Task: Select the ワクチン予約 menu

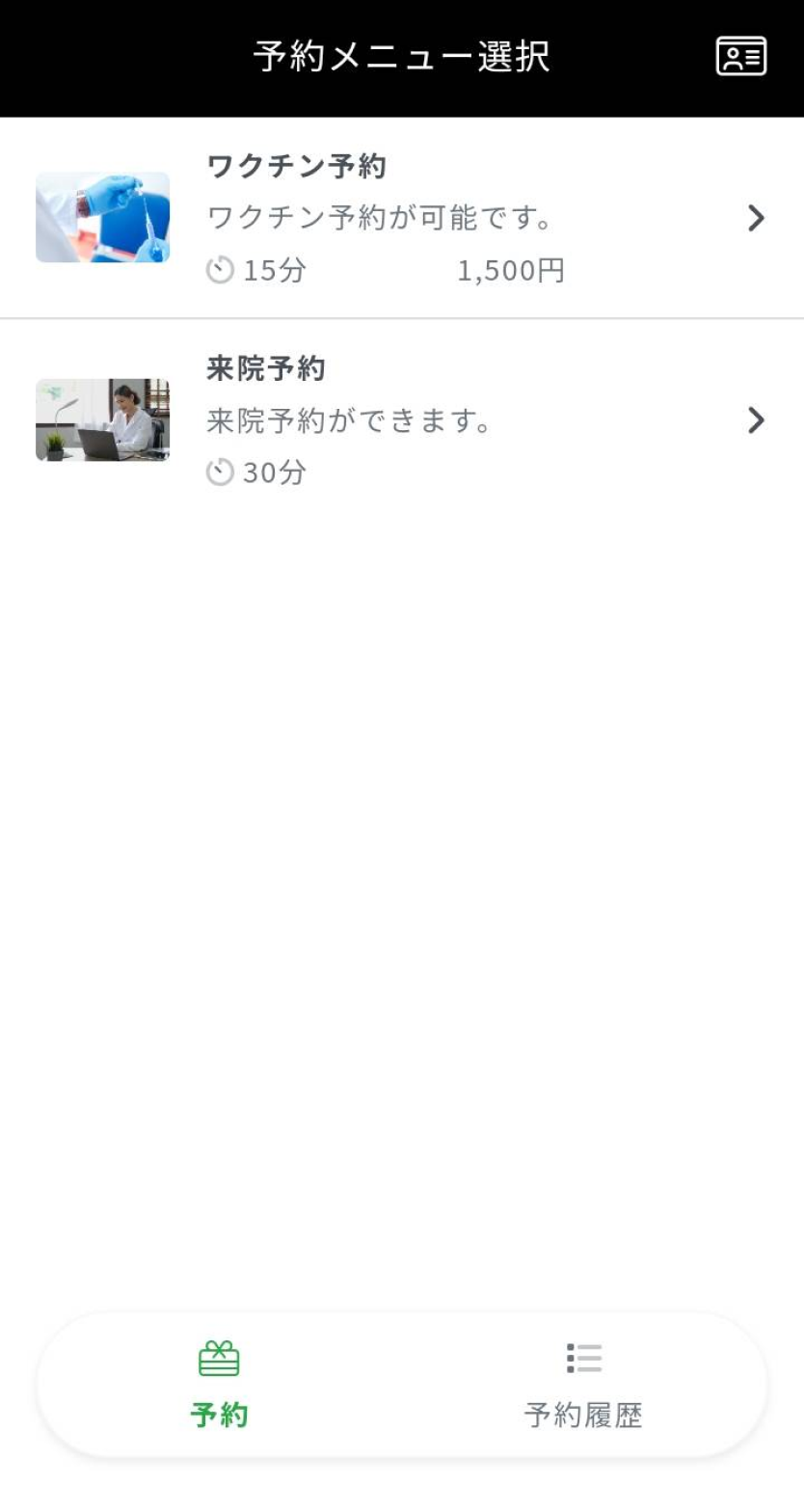Action: click(x=401, y=218)
